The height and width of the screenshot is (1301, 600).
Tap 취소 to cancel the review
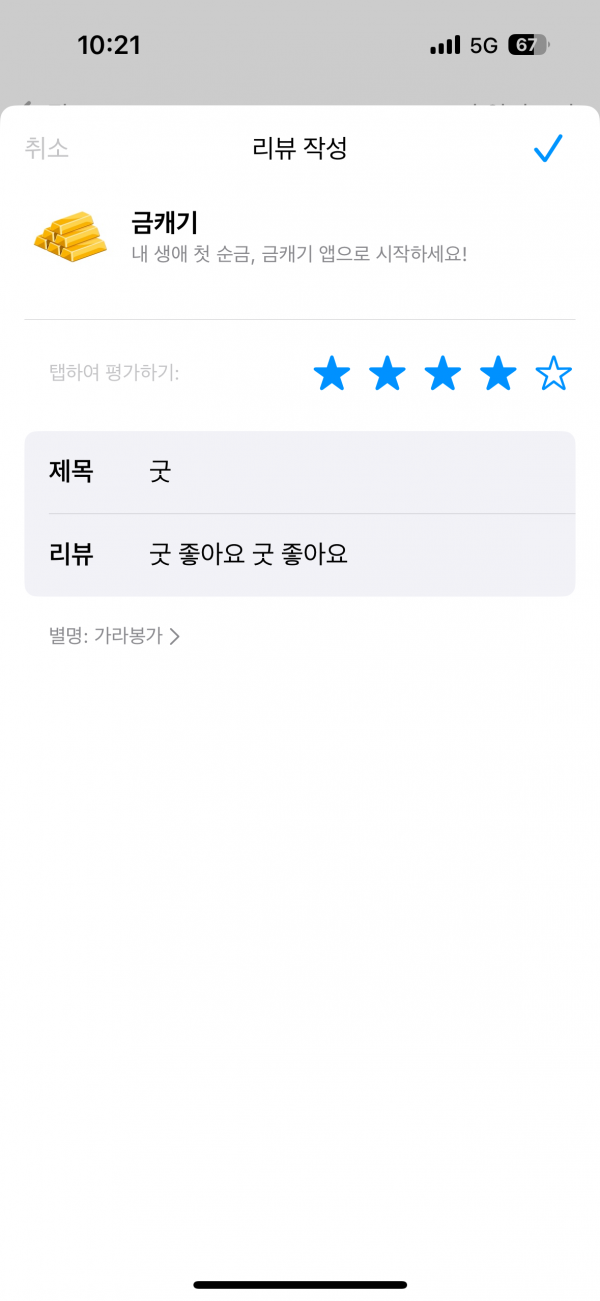46,148
